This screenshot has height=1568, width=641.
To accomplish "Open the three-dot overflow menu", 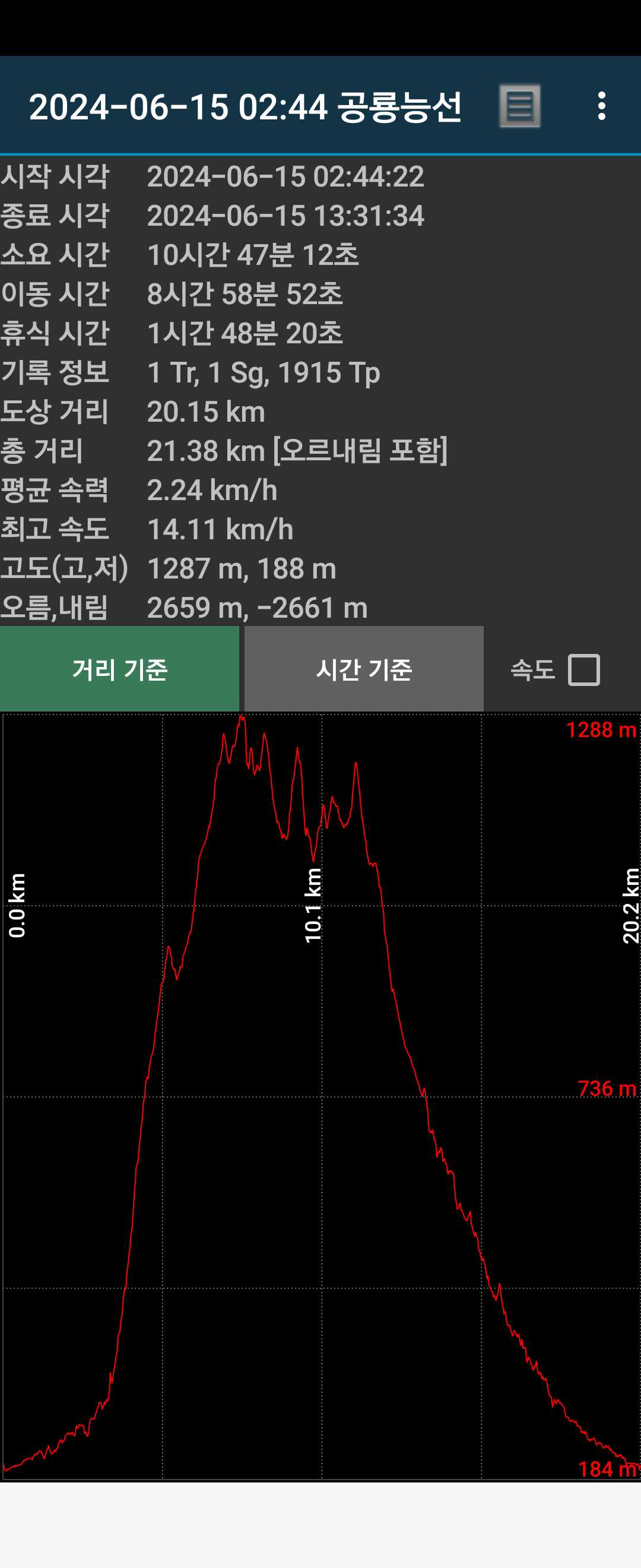I will [601, 106].
